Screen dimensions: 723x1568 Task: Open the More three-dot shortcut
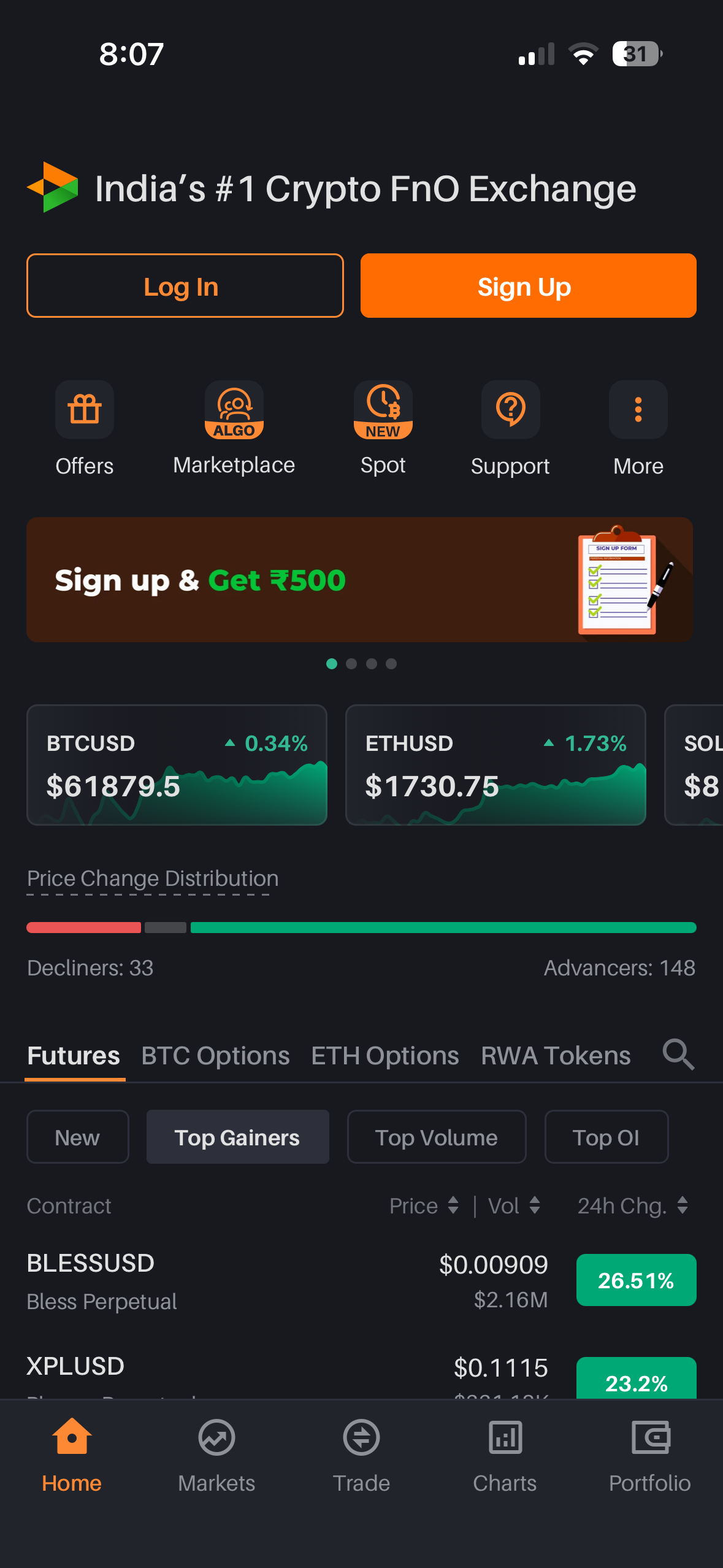(x=638, y=410)
